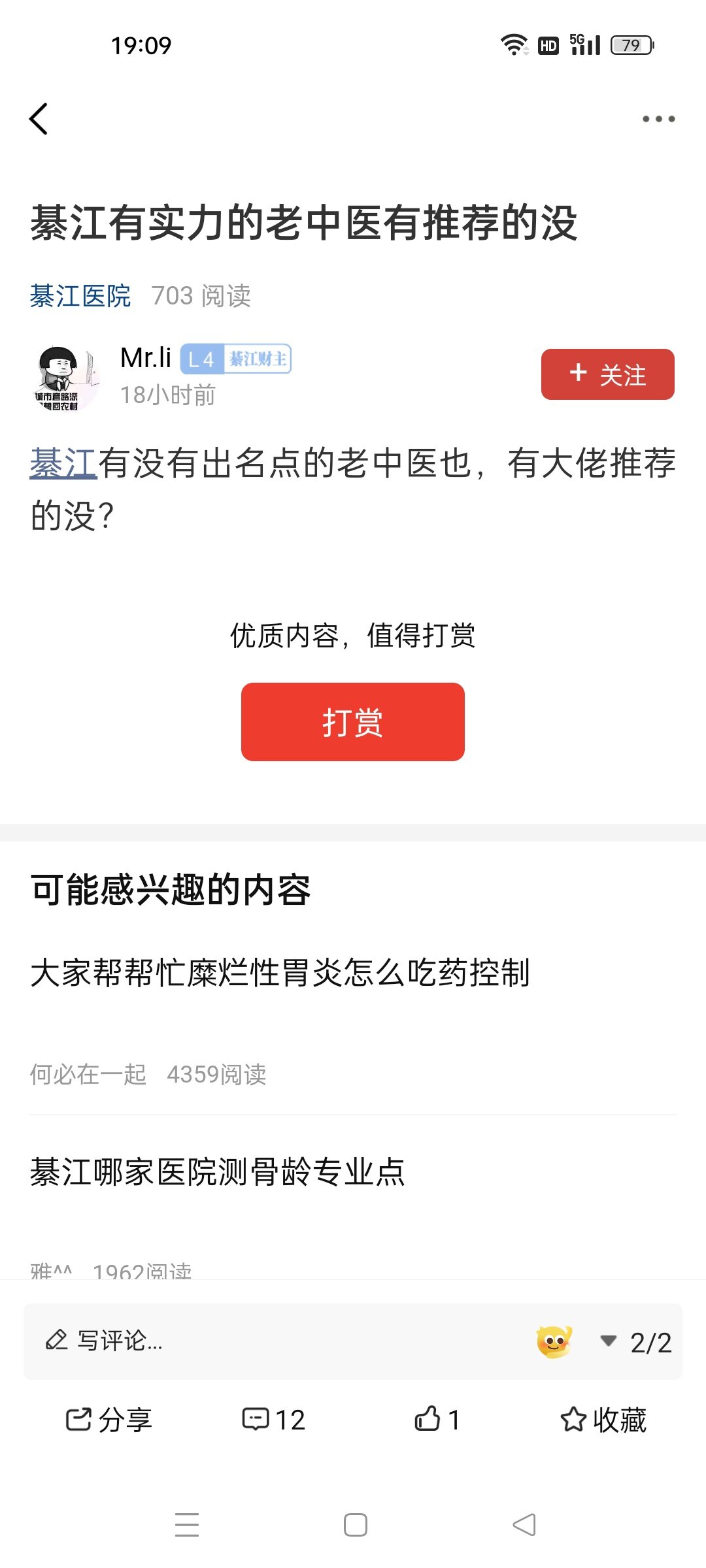The height and width of the screenshot is (1568, 706).
Task: Tap the 写评论 comment input box
Action: tap(261, 1341)
